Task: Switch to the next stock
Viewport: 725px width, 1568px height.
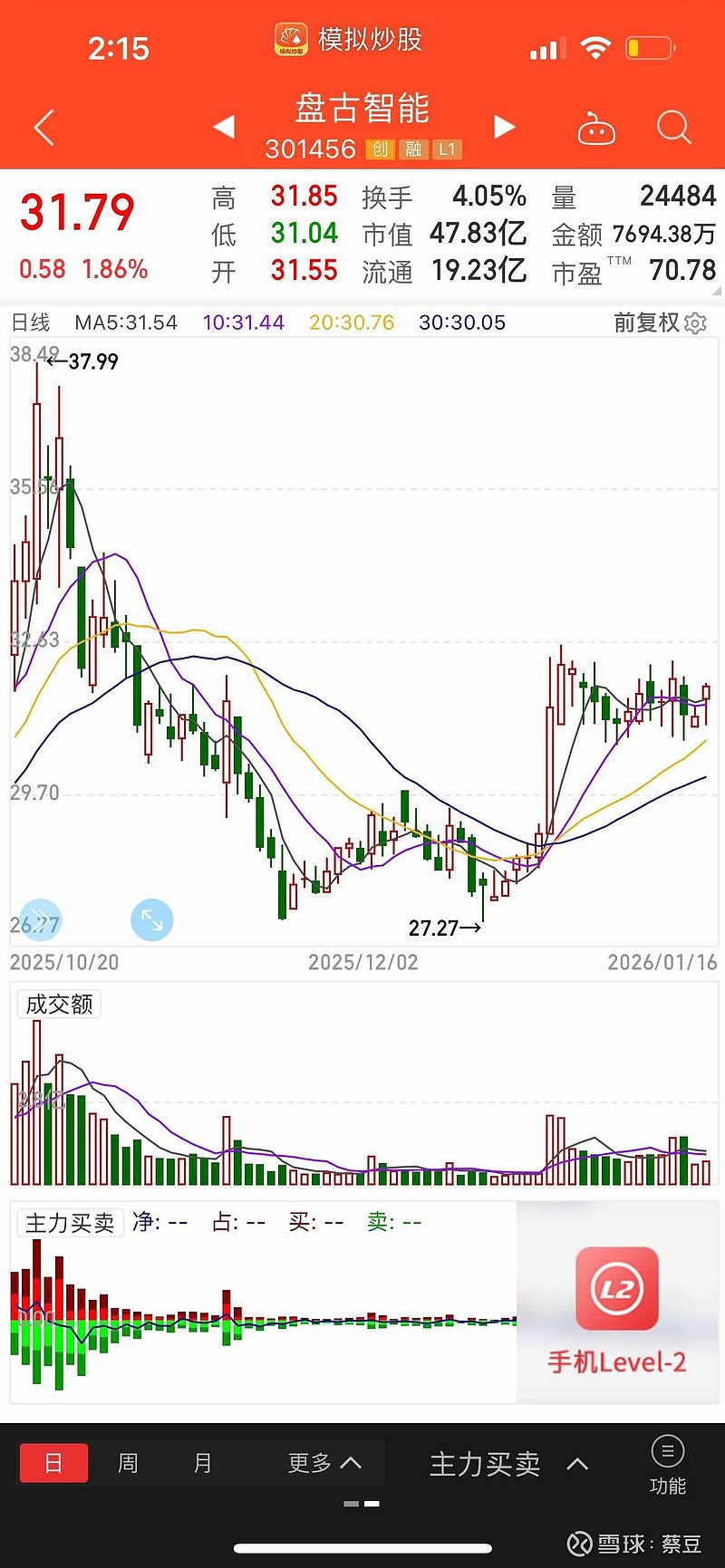Action: pos(504,127)
